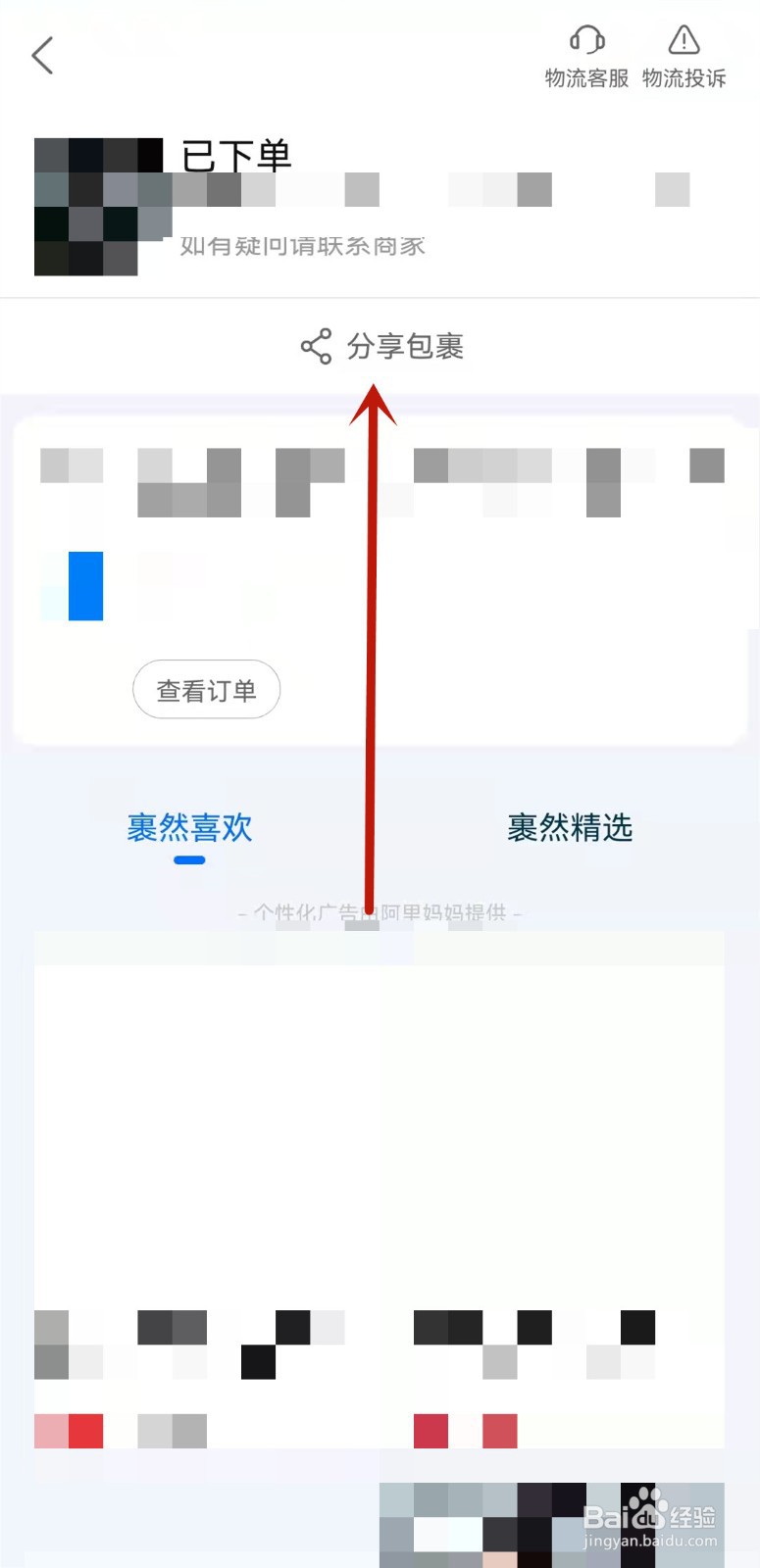Screen dimensions: 760x1568
Task: Tap the back arrow at top left
Action: pos(43,55)
